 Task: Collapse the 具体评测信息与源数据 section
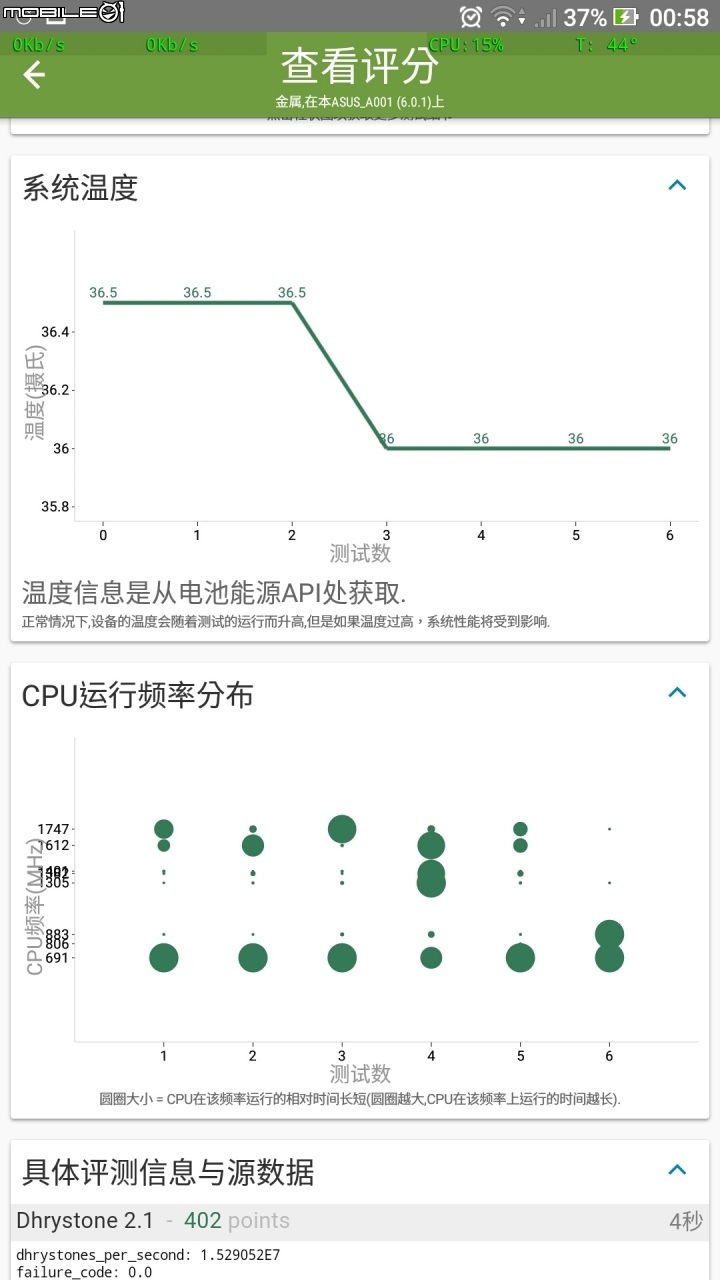point(677,1170)
